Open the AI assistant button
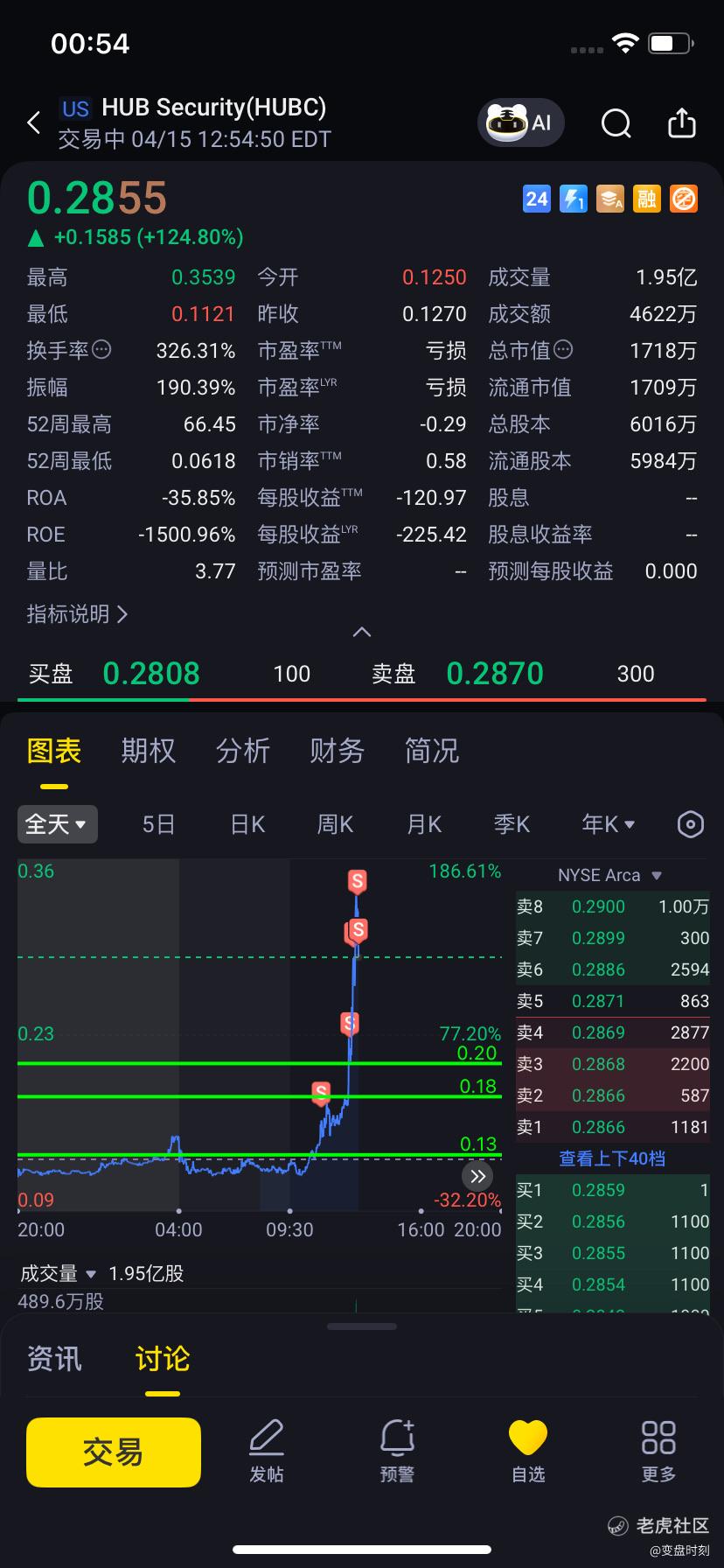This screenshot has height=1568, width=724. (x=520, y=122)
